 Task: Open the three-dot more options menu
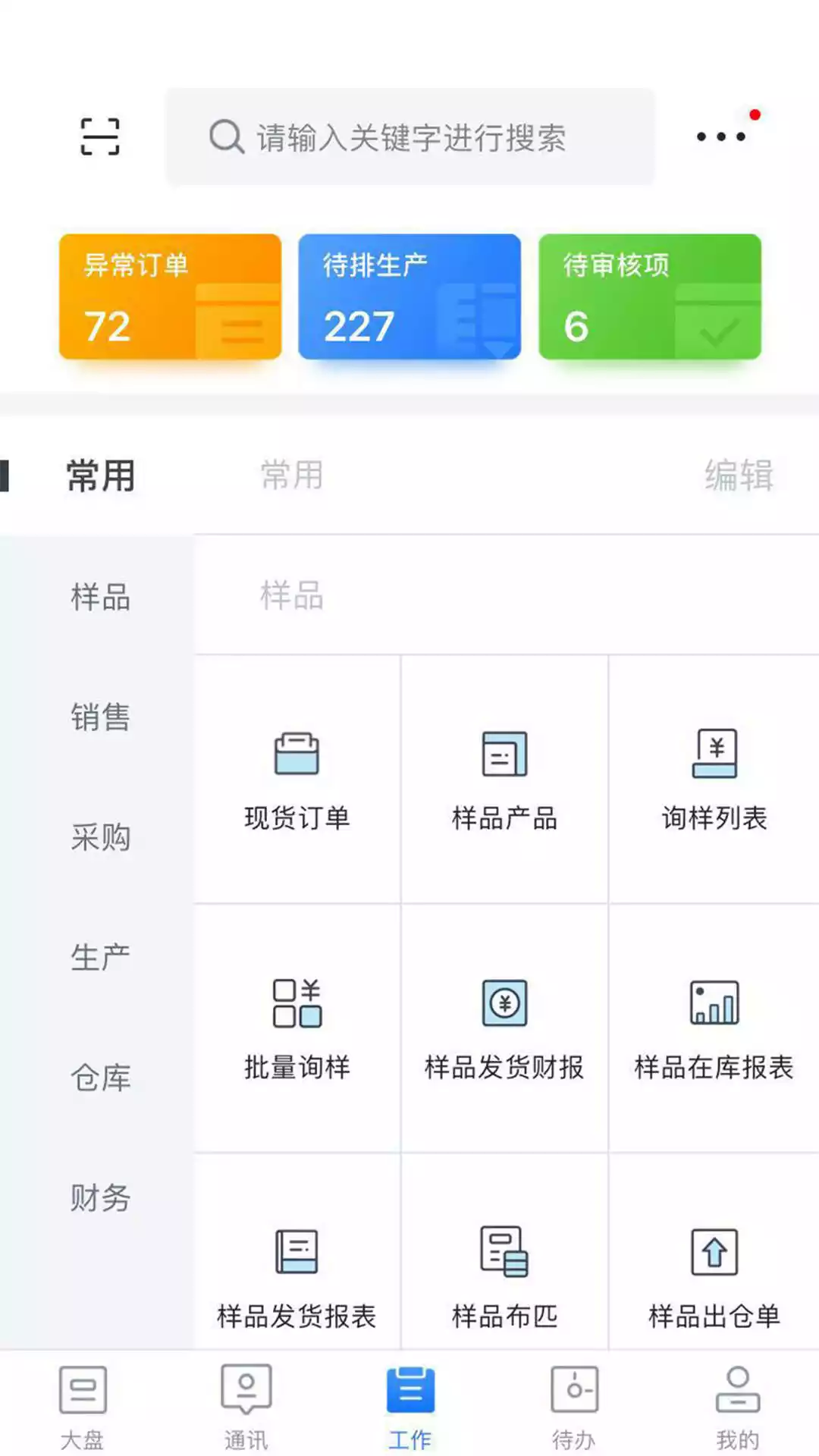click(x=720, y=136)
